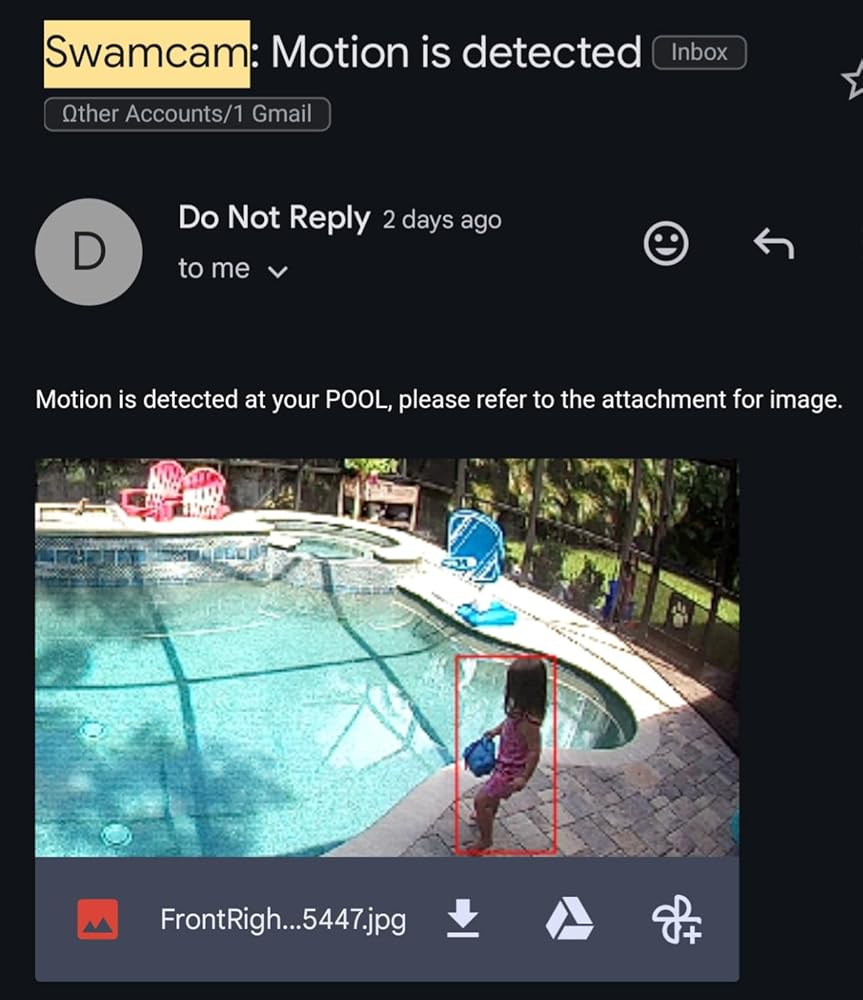Viewport: 863px width, 1000px height.
Task: Tap the Inbox label chip
Action: (x=698, y=52)
